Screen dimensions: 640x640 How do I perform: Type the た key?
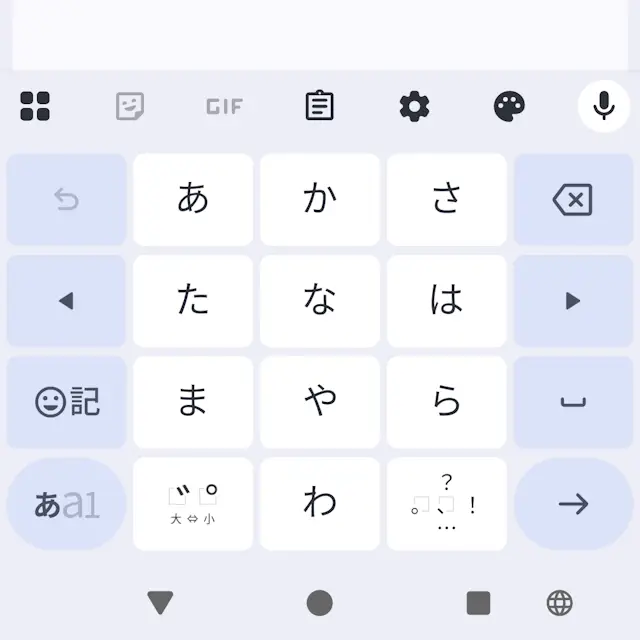click(193, 301)
